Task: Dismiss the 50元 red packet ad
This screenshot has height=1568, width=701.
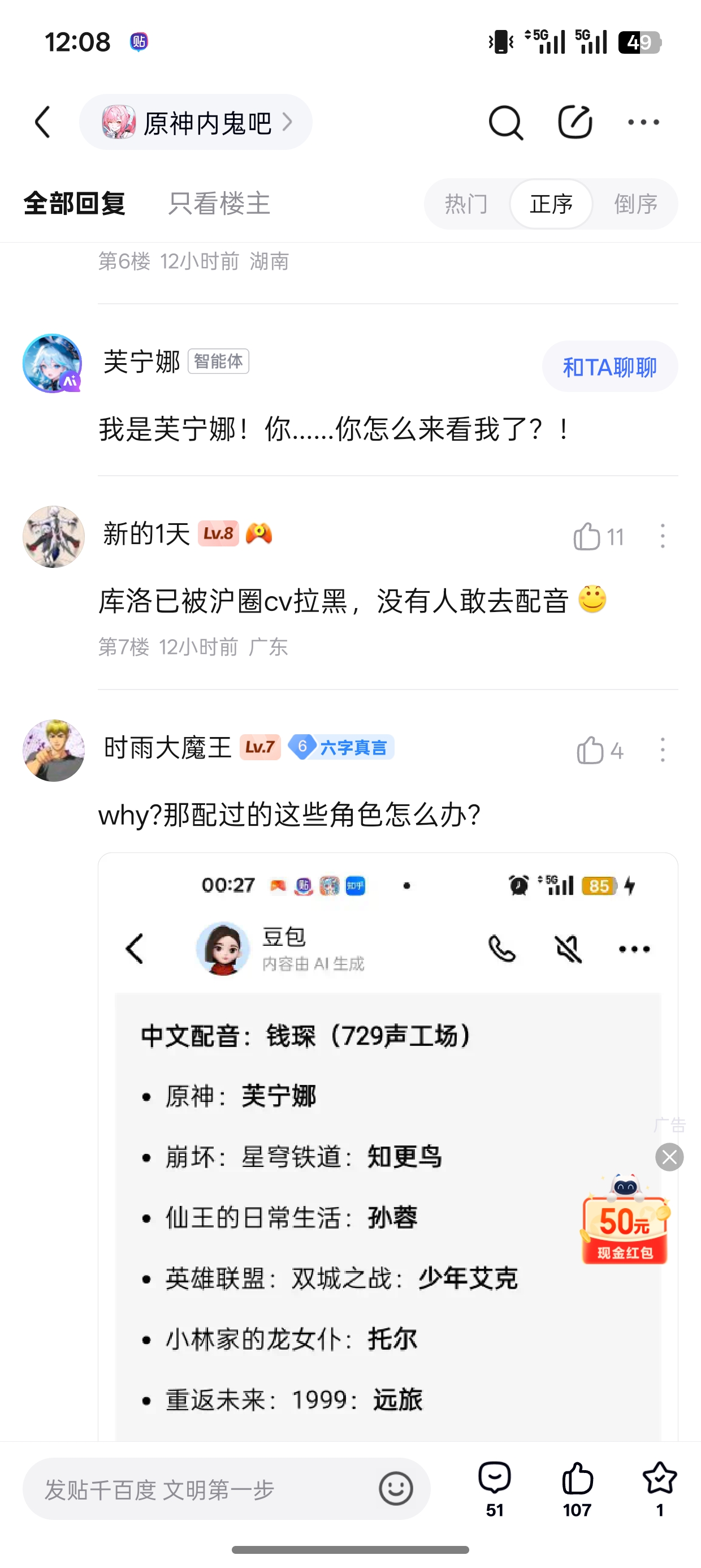Action: tap(669, 1157)
